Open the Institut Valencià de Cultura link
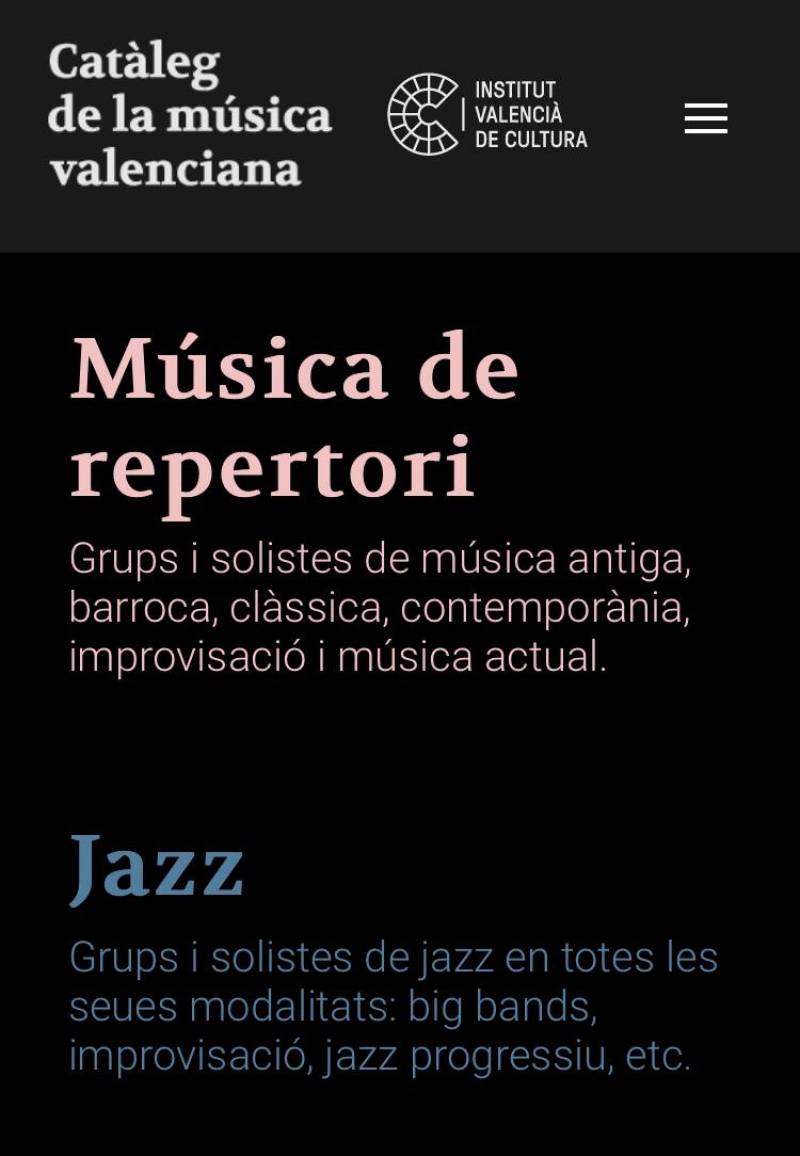800x1156 pixels. 487,115
